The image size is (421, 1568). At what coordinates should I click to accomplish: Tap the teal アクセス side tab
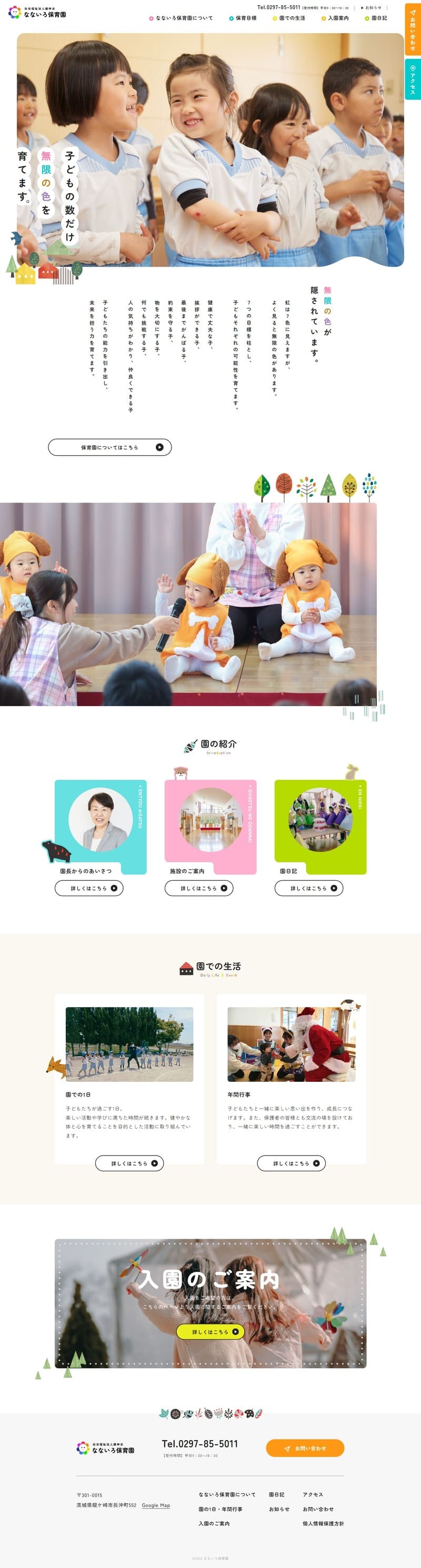tap(413, 79)
